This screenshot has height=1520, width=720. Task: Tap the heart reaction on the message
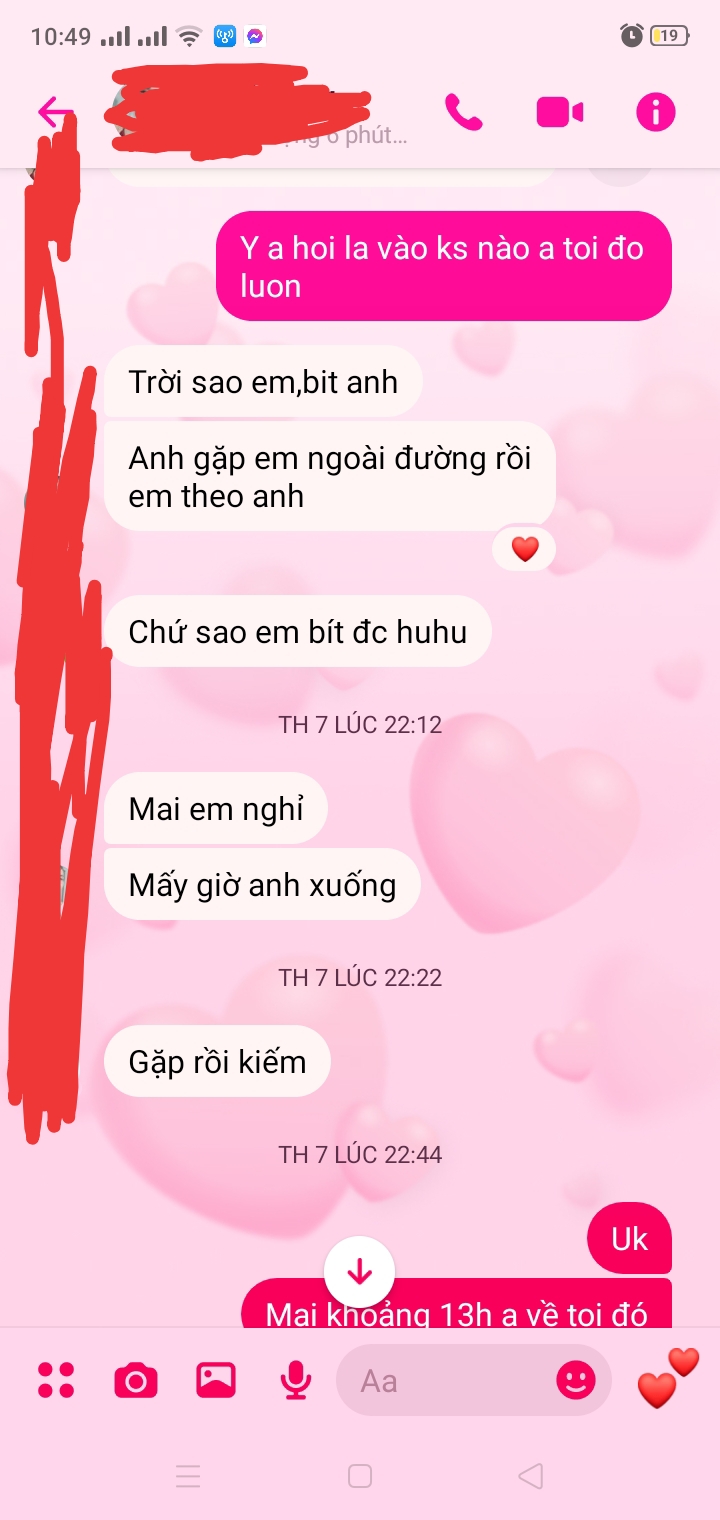click(x=525, y=548)
